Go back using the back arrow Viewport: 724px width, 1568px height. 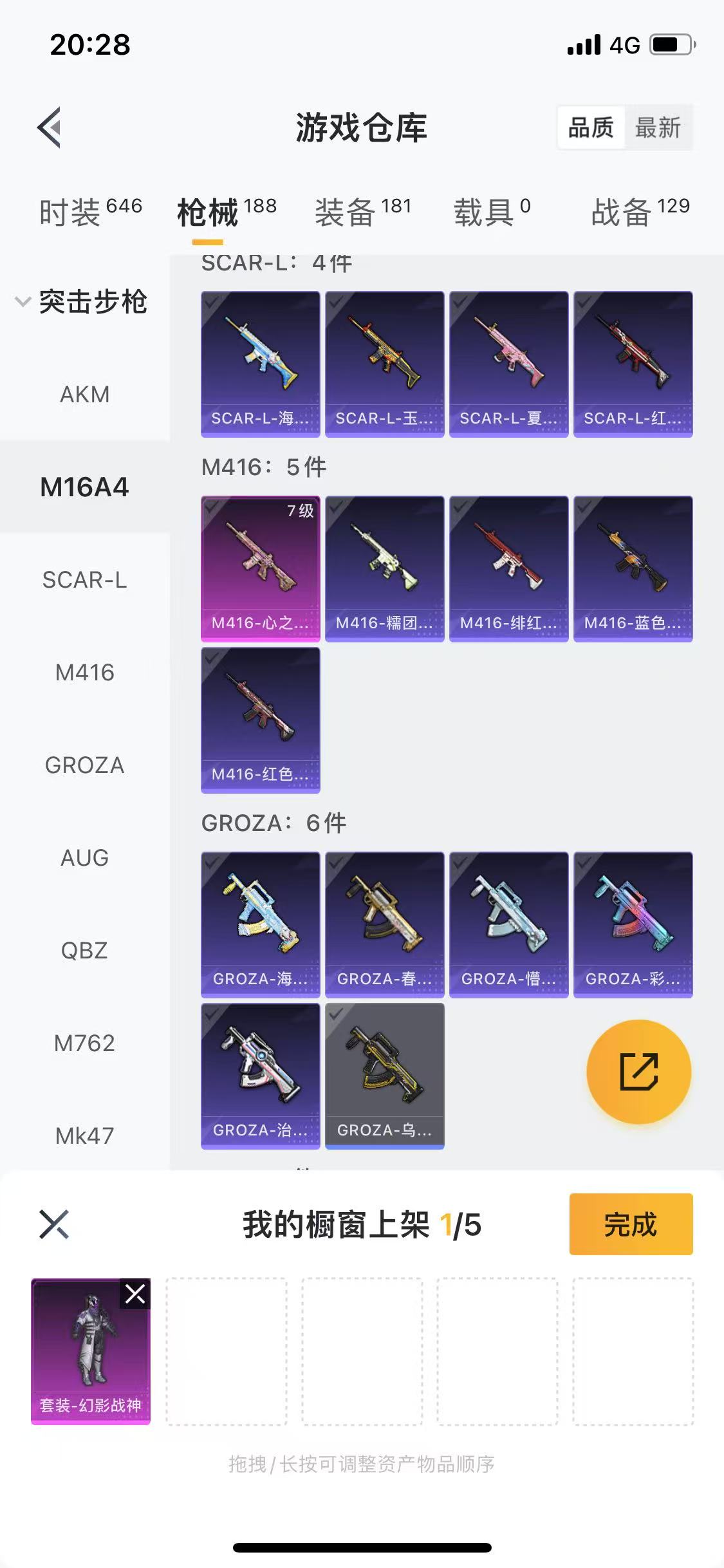(x=50, y=127)
